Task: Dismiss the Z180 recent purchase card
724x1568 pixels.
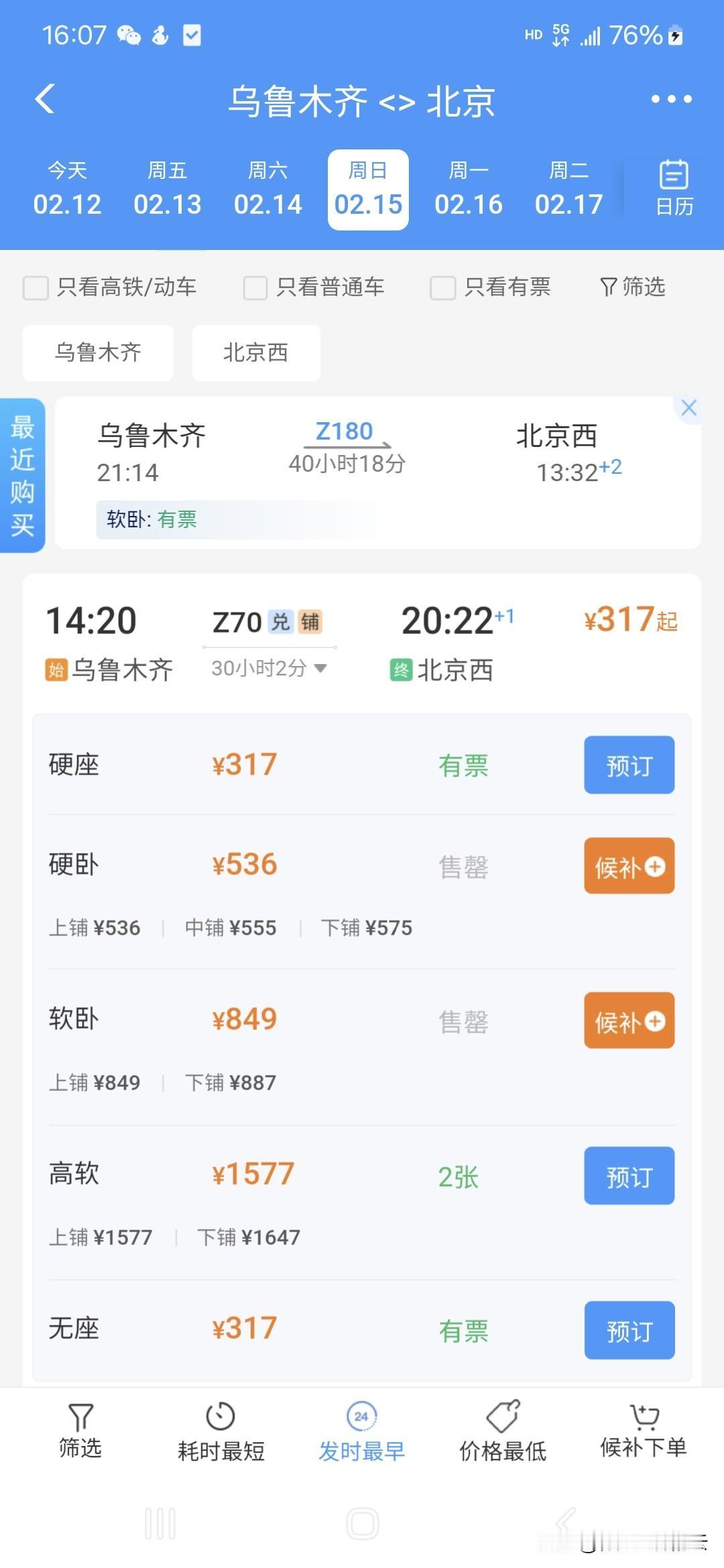Action: [x=689, y=407]
